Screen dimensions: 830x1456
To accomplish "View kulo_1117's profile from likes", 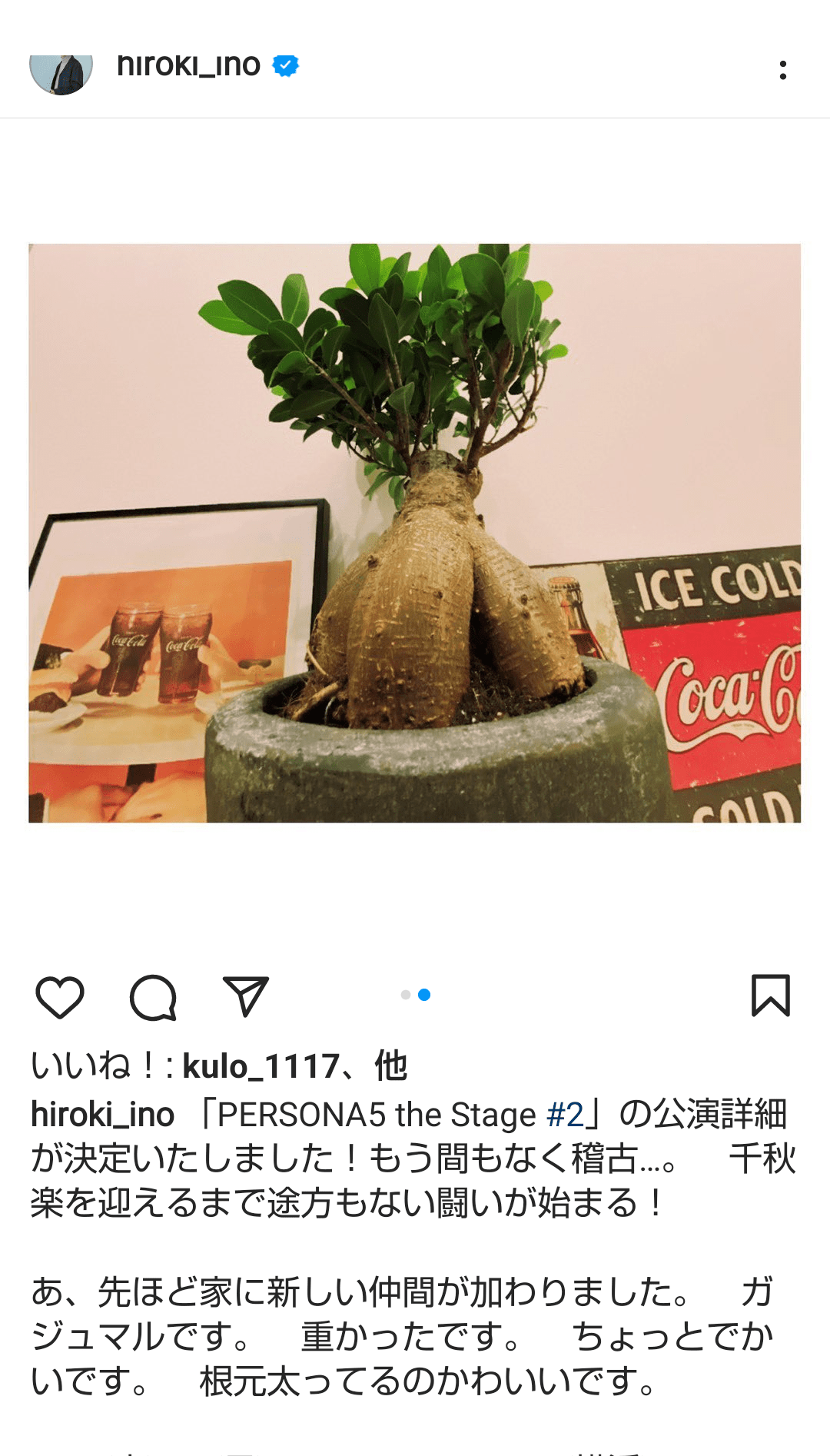I will [x=261, y=1067].
